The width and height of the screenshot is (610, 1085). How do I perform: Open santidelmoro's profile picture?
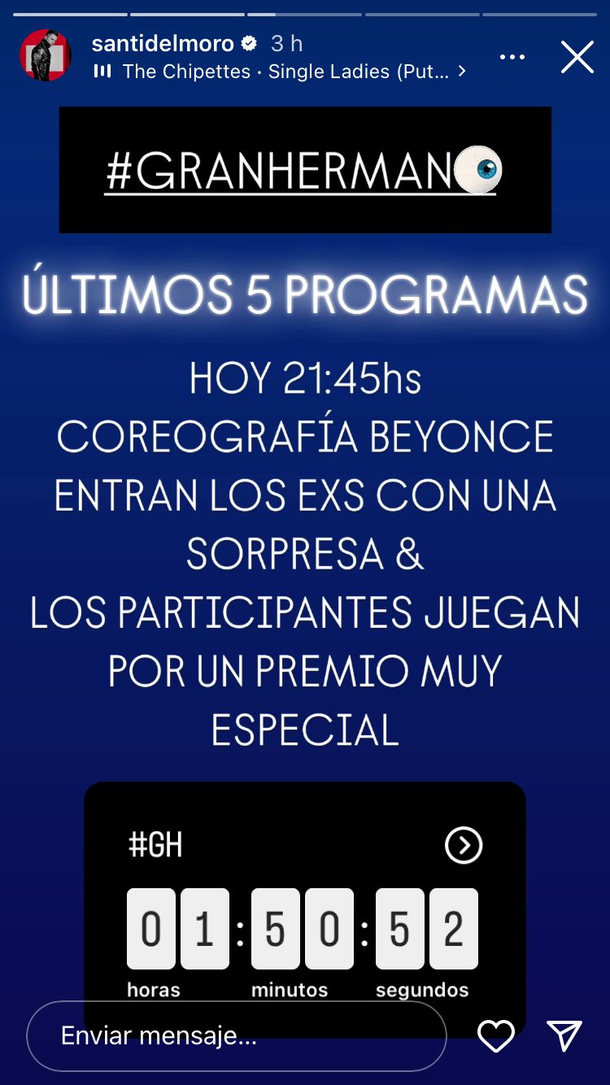click(x=45, y=56)
